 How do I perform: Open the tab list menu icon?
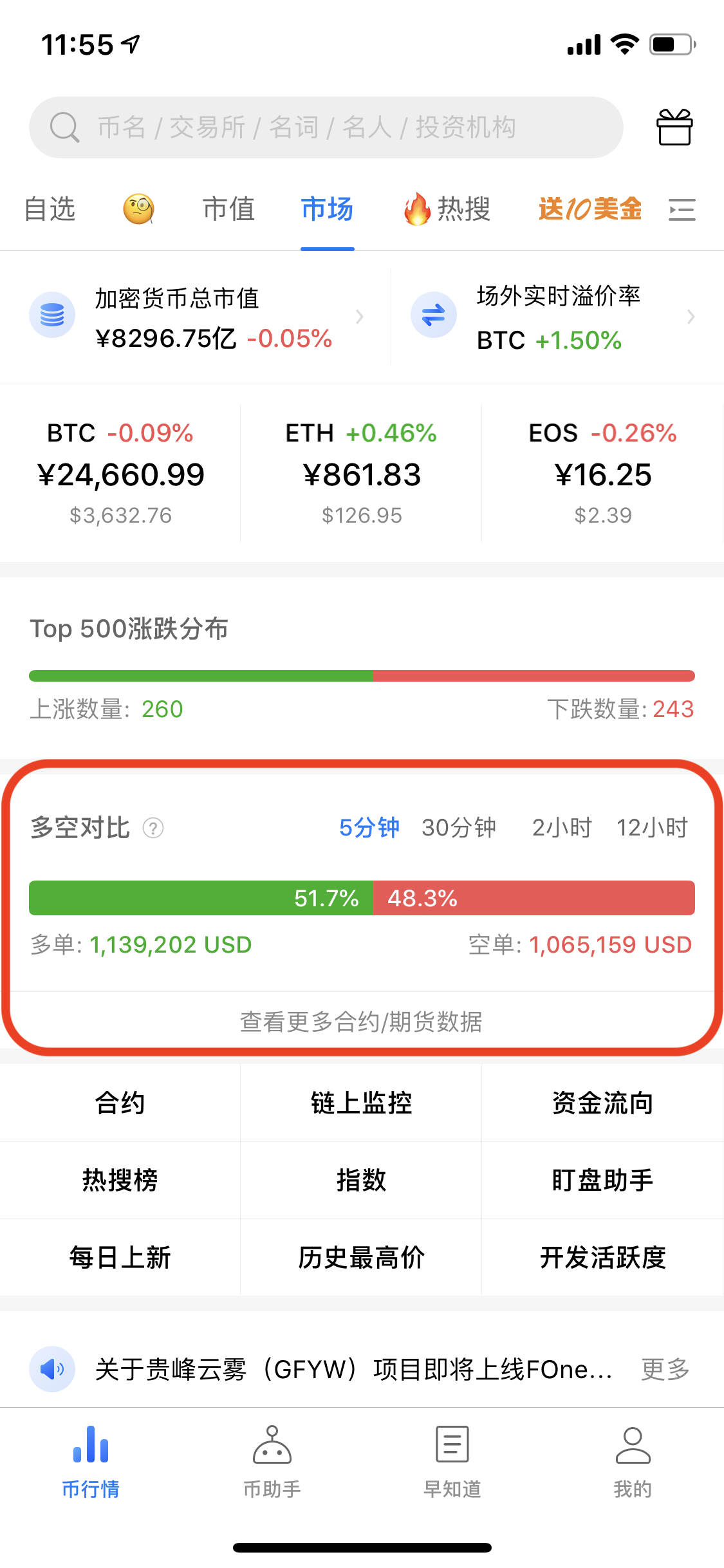click(682, 210)
